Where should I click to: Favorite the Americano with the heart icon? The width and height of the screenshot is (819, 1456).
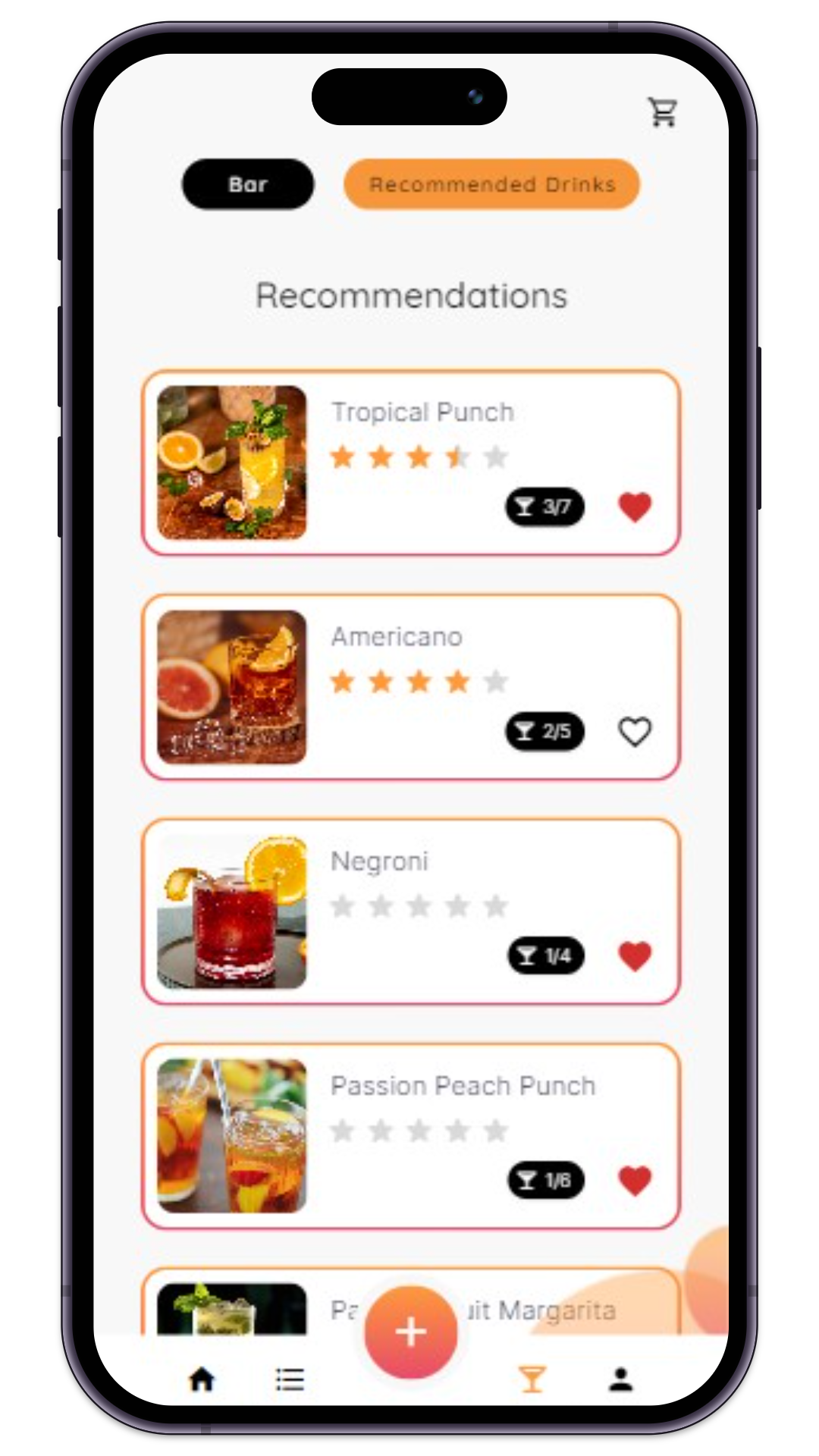tap(635, 731)
